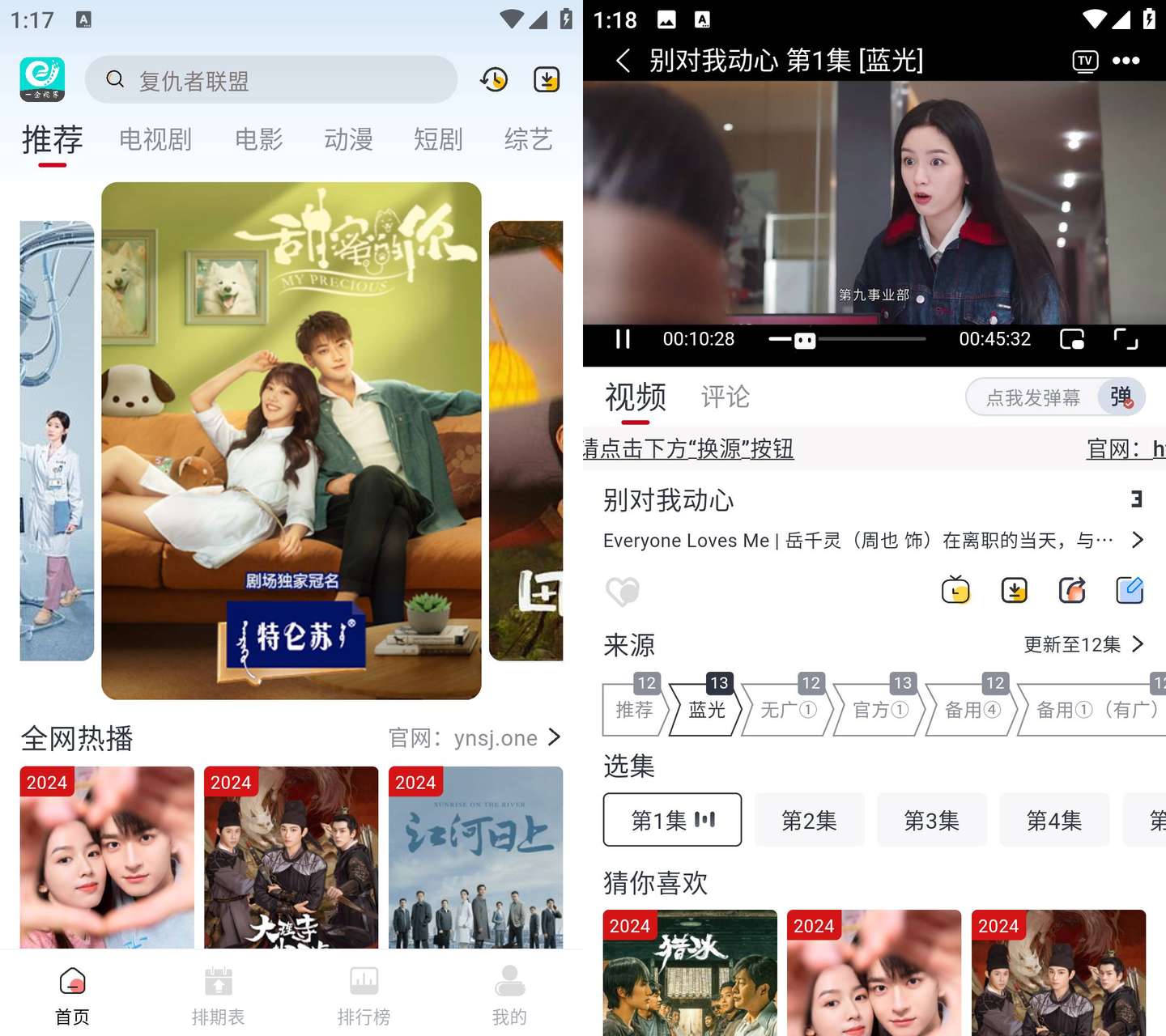This screenshot has width=1166, height=1036.
Task: Go back from the video player
Action: (623, 61)
